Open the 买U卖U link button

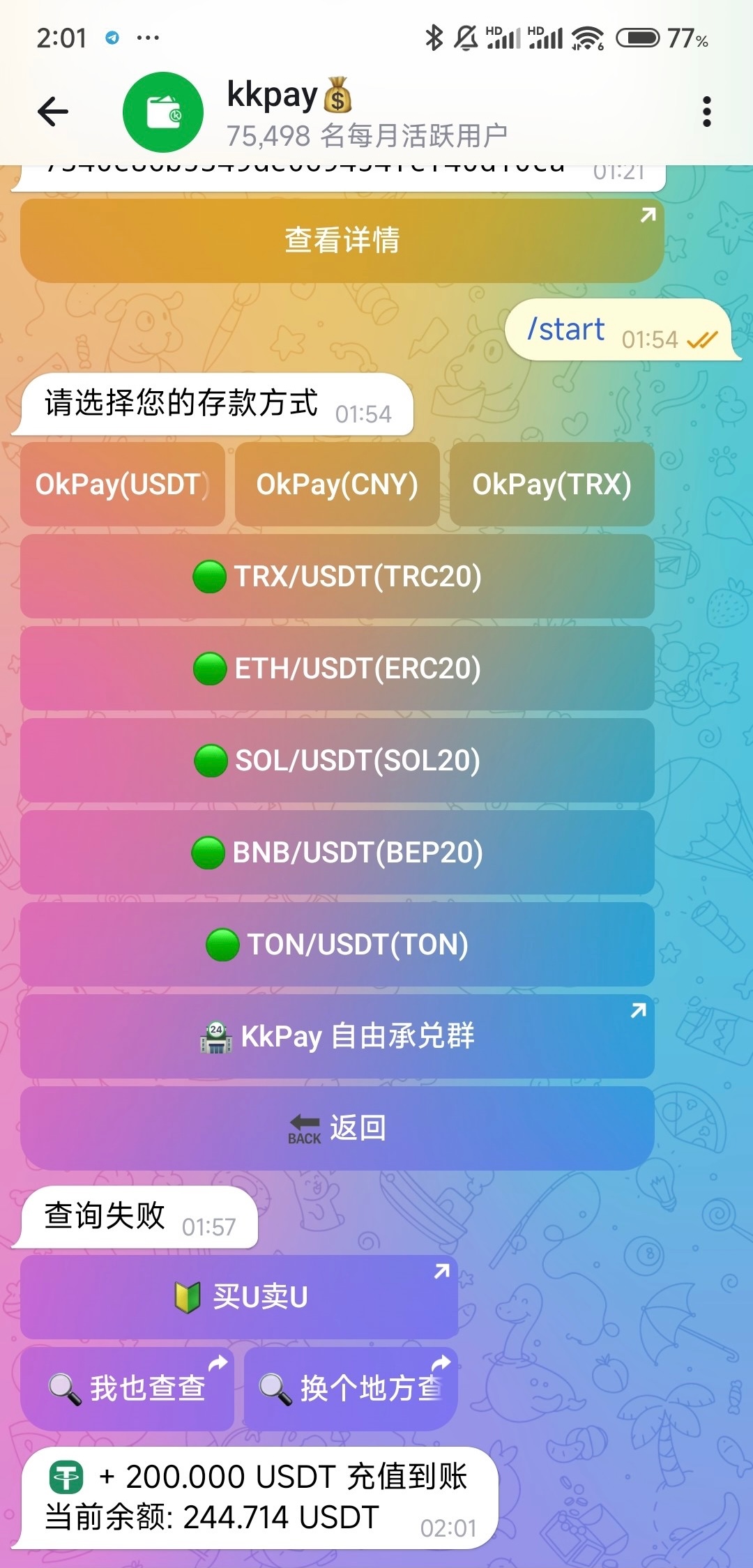click(x=239, y=1297)
